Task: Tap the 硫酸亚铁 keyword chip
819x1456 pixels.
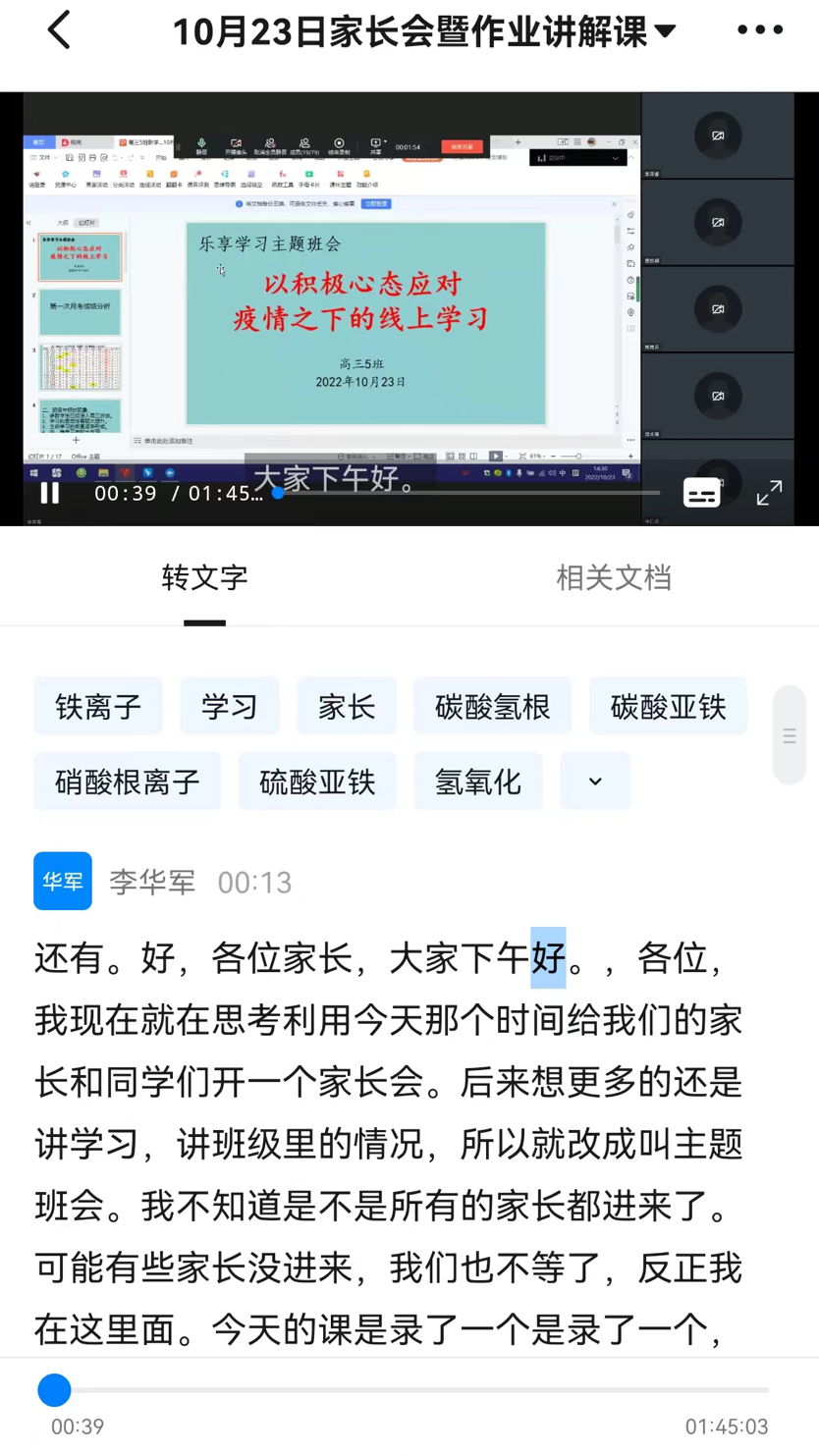Action: 317,782
